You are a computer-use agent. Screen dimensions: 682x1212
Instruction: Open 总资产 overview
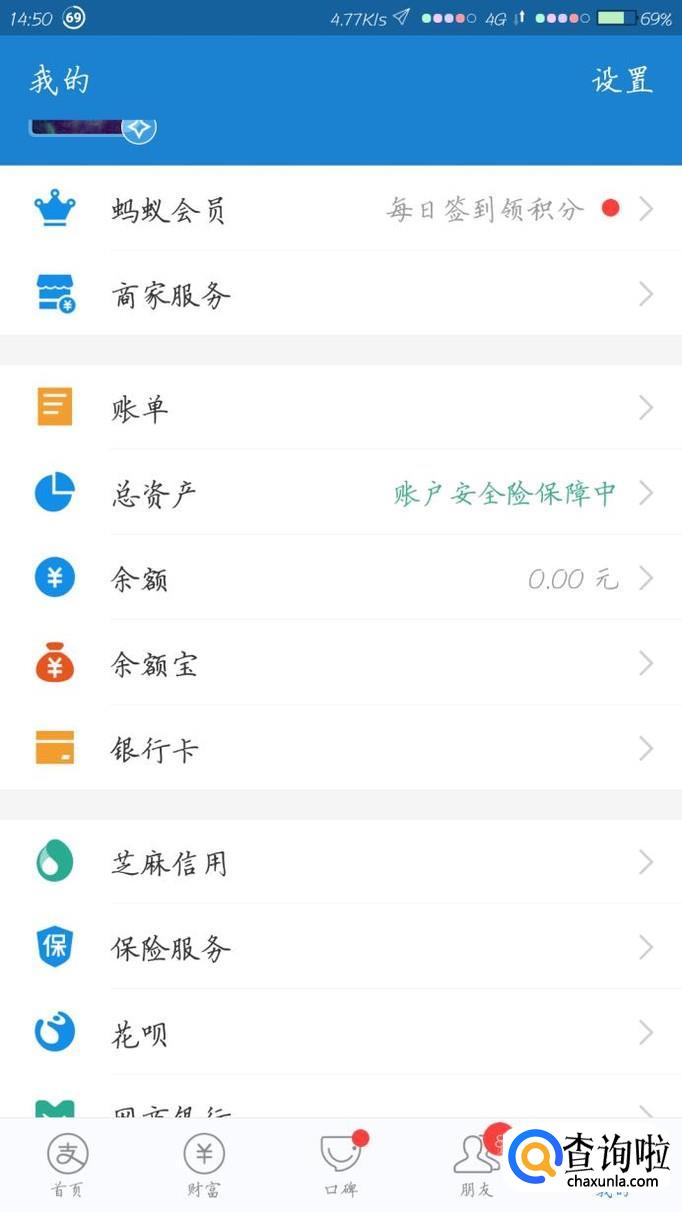[340, 493]
